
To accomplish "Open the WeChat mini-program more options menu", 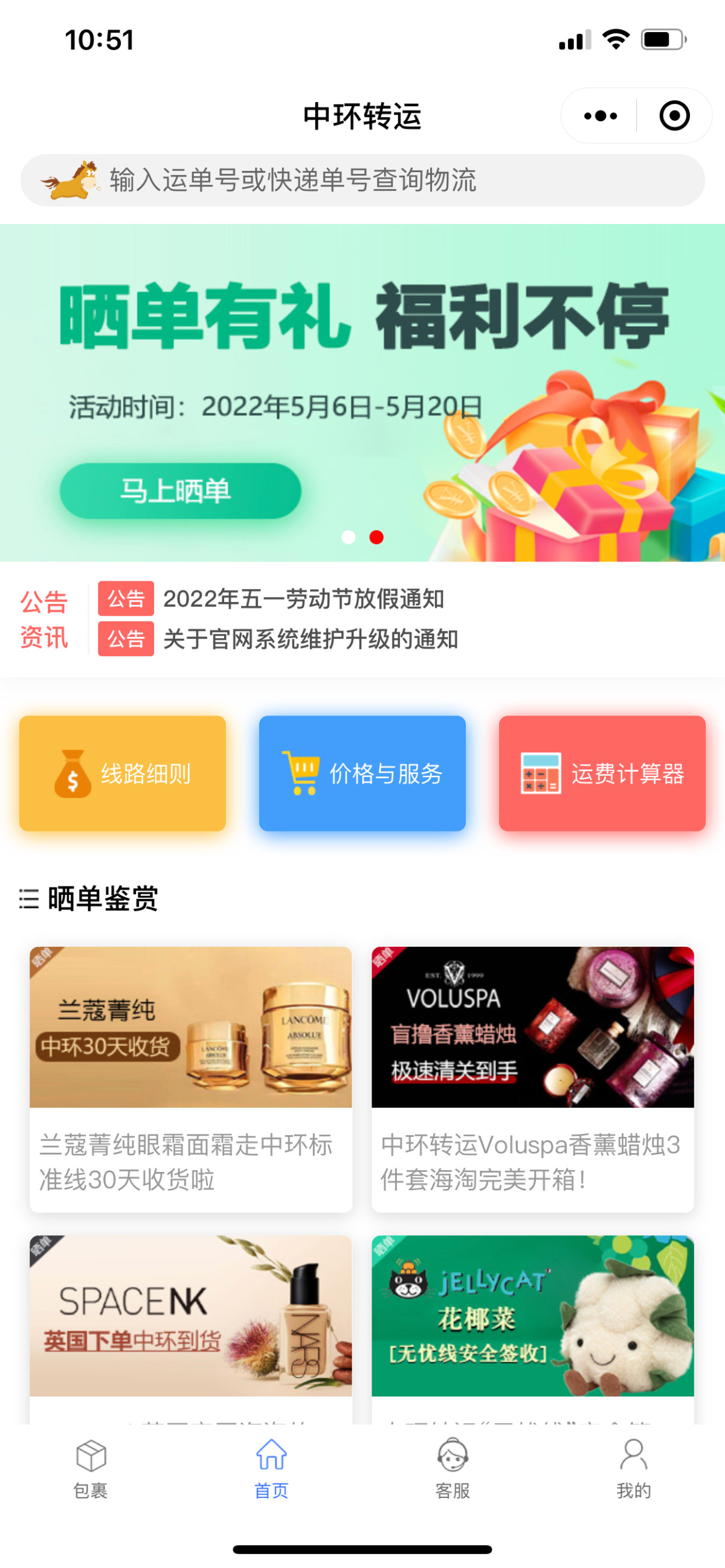I will (x=599, y=115).
